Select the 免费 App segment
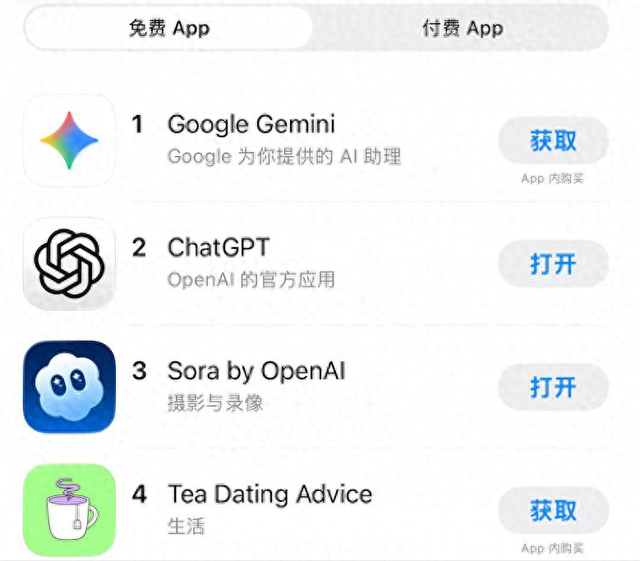This screenshot has height=561, width=640. [169, 28]
